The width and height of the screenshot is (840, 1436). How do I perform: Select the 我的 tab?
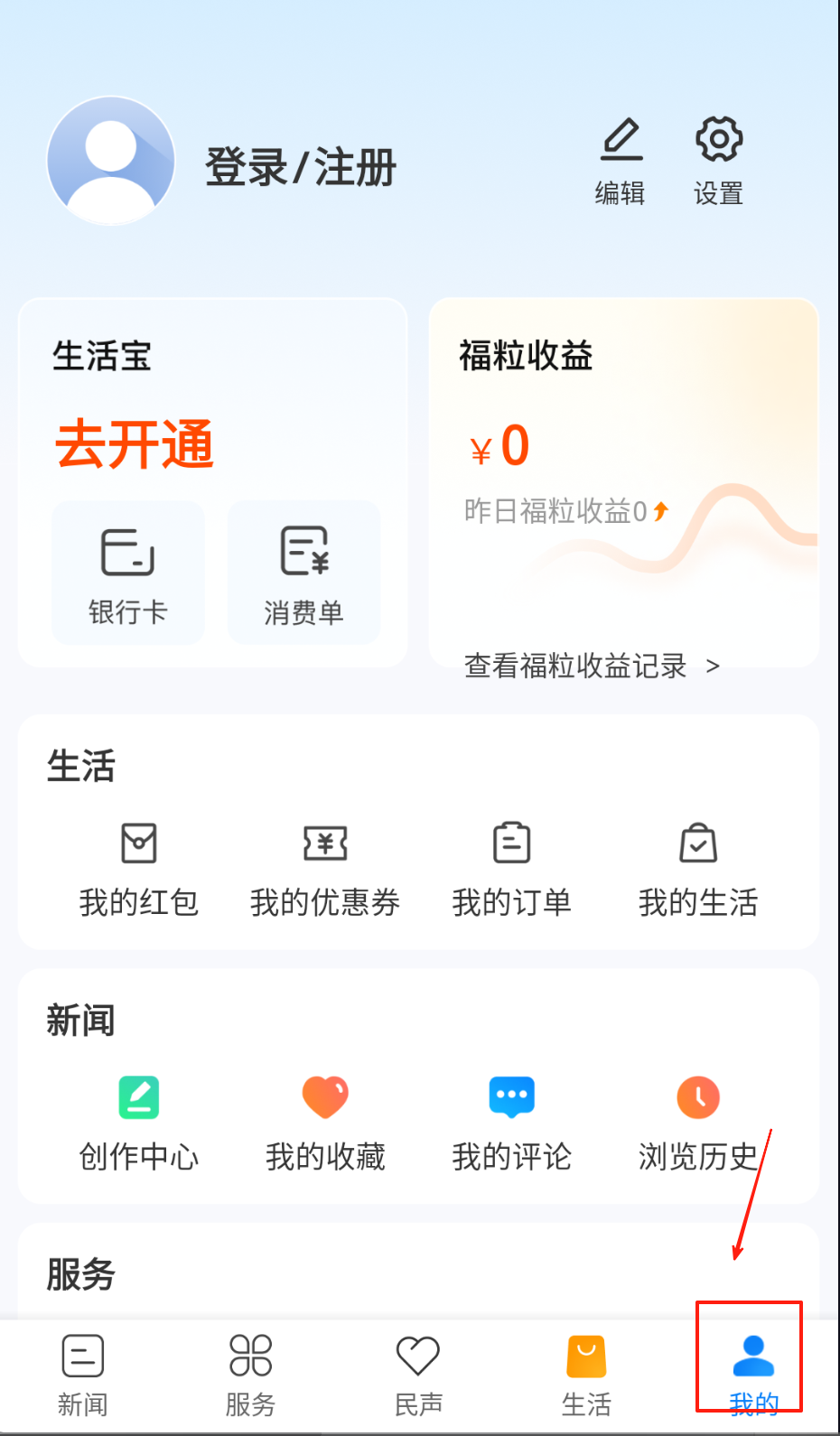click(753, 1375)
